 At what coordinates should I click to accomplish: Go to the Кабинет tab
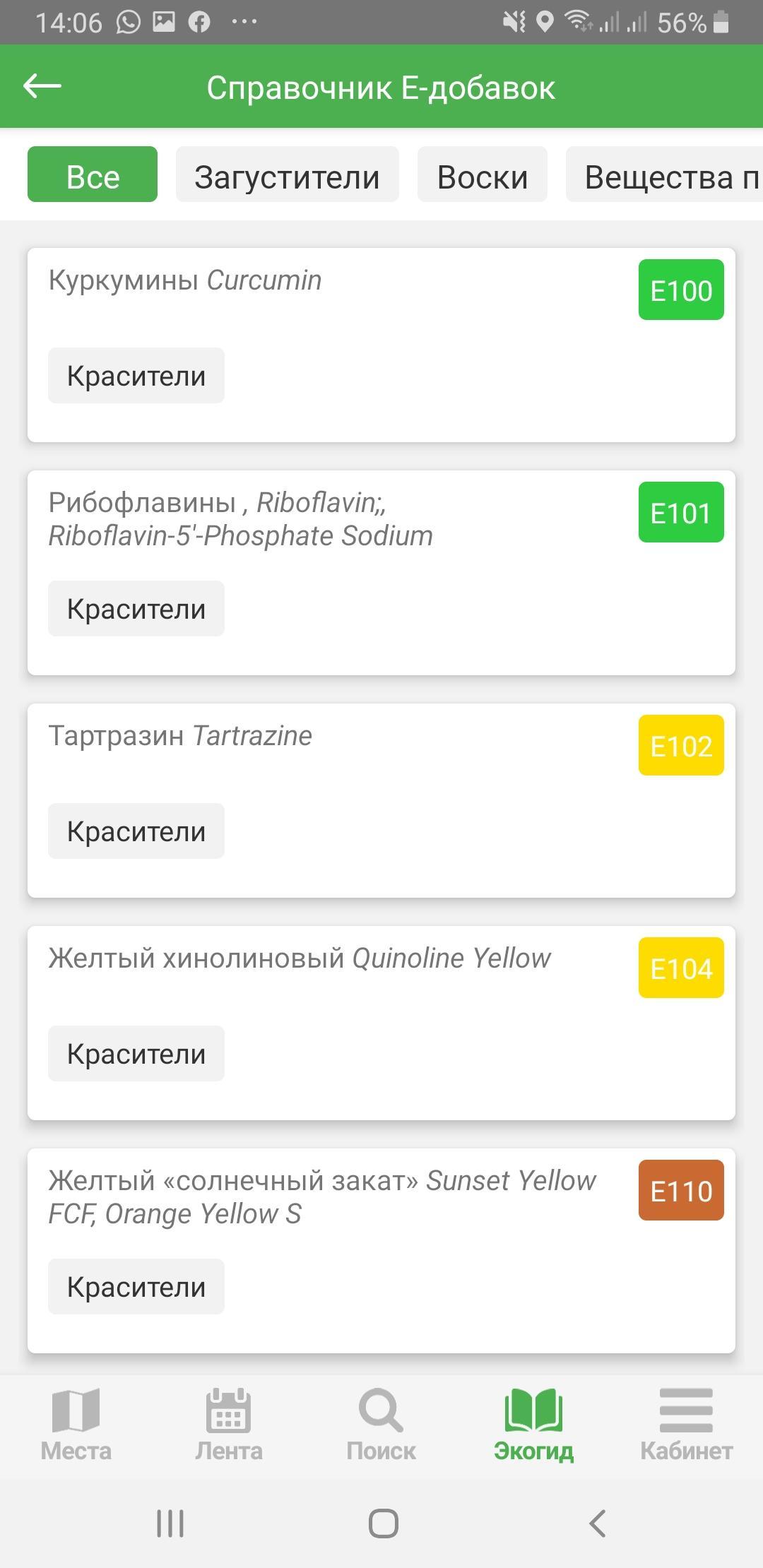coord(687,1425)
